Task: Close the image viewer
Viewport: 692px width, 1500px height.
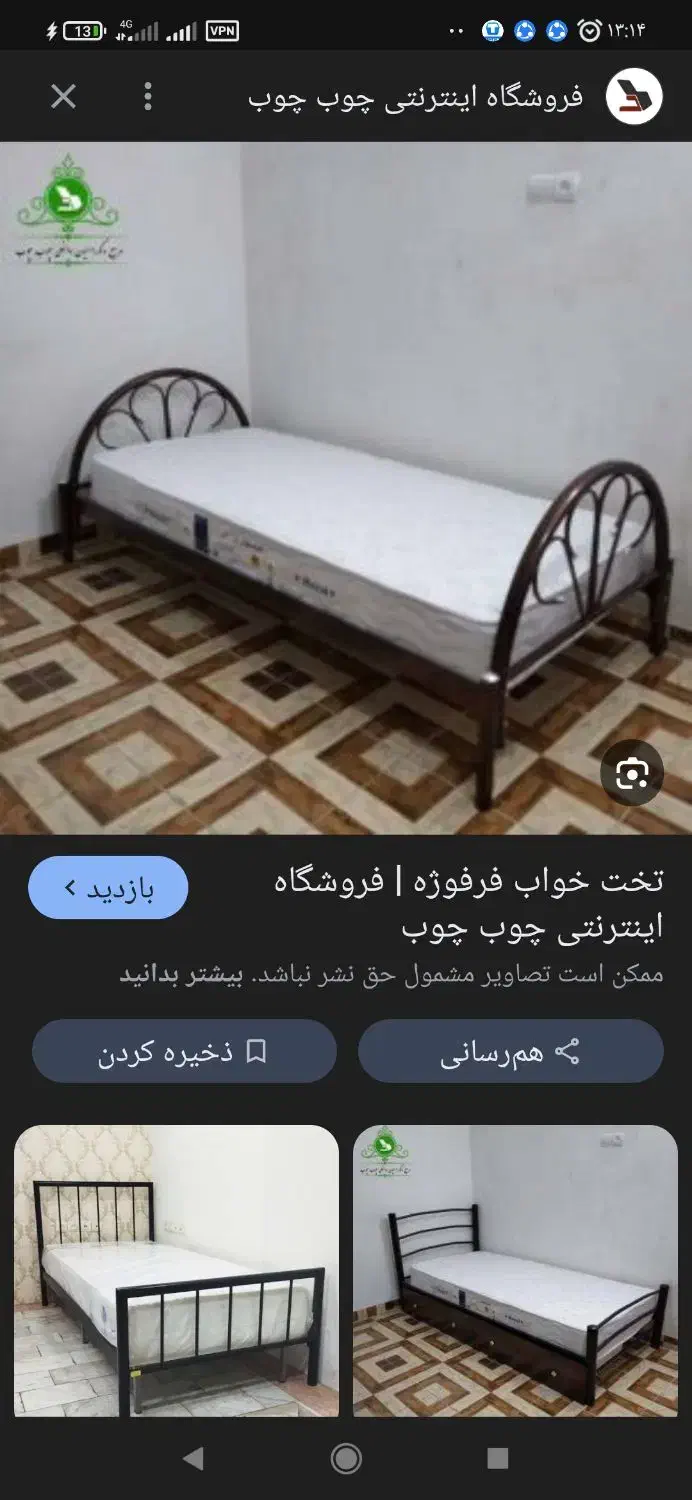Action: click(x=63, y=96)
